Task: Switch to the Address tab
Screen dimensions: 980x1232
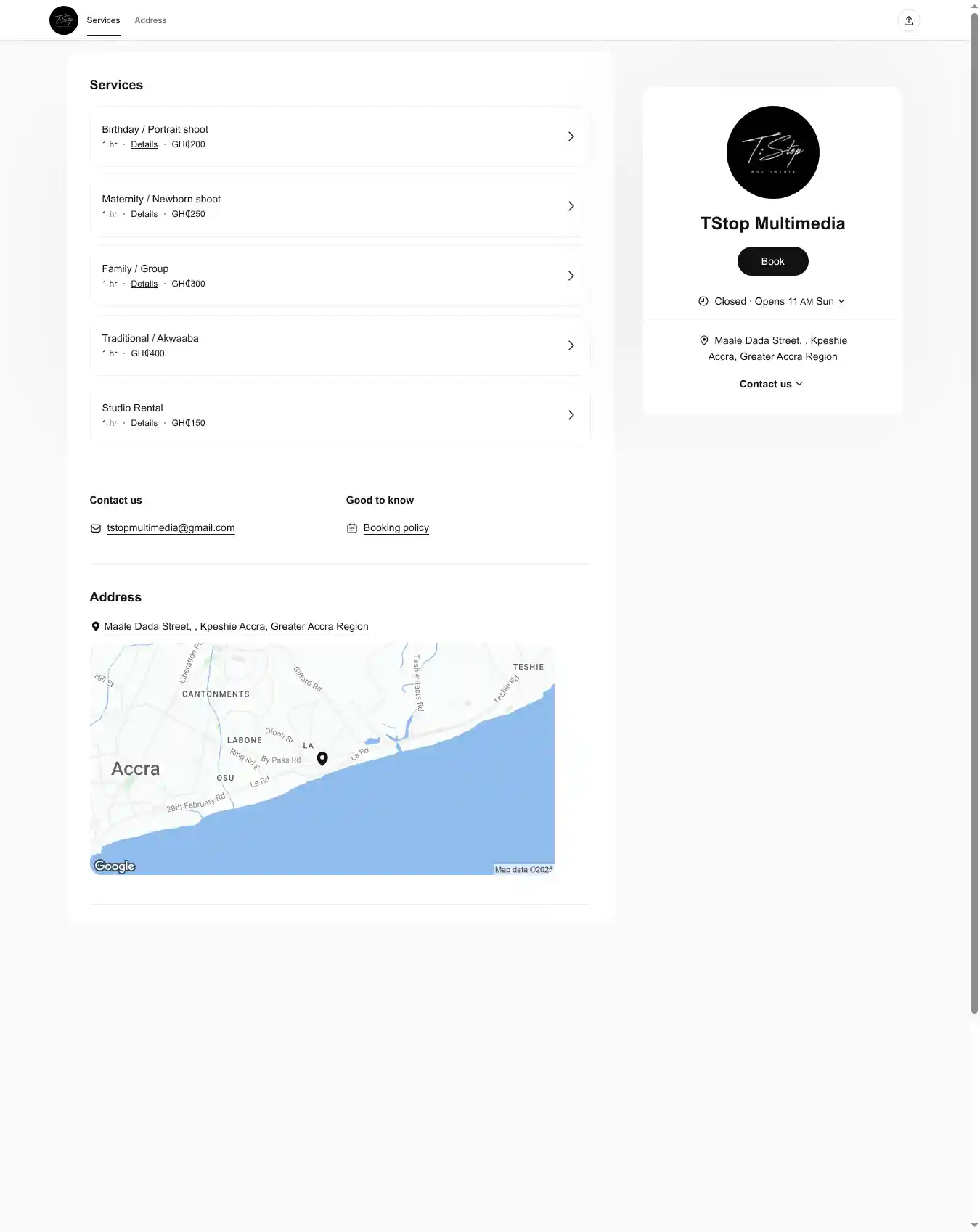Action: (150, 20)
